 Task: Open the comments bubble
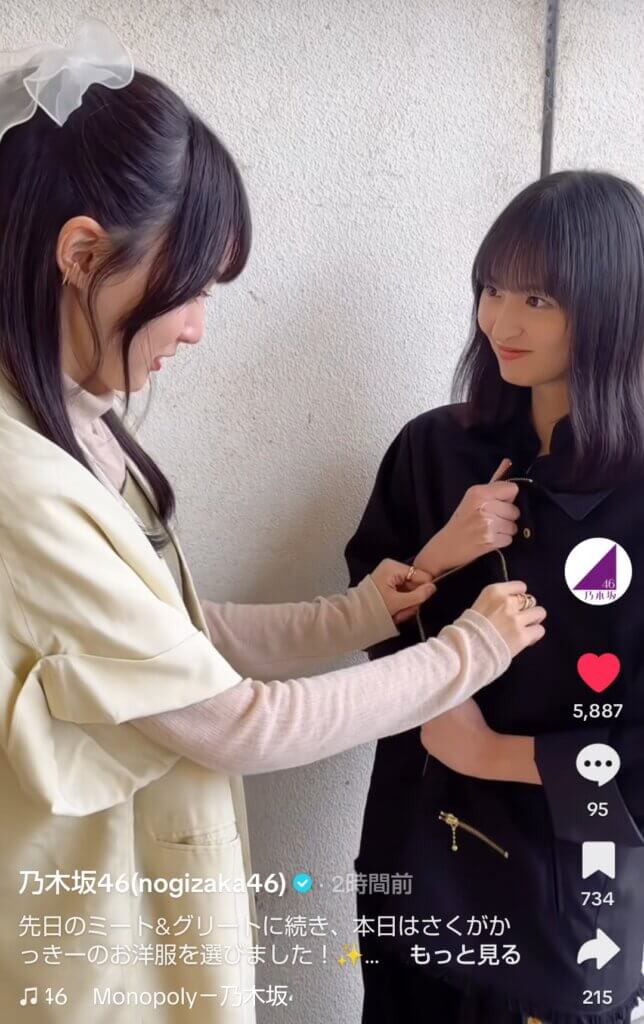(x=598, y=765)
